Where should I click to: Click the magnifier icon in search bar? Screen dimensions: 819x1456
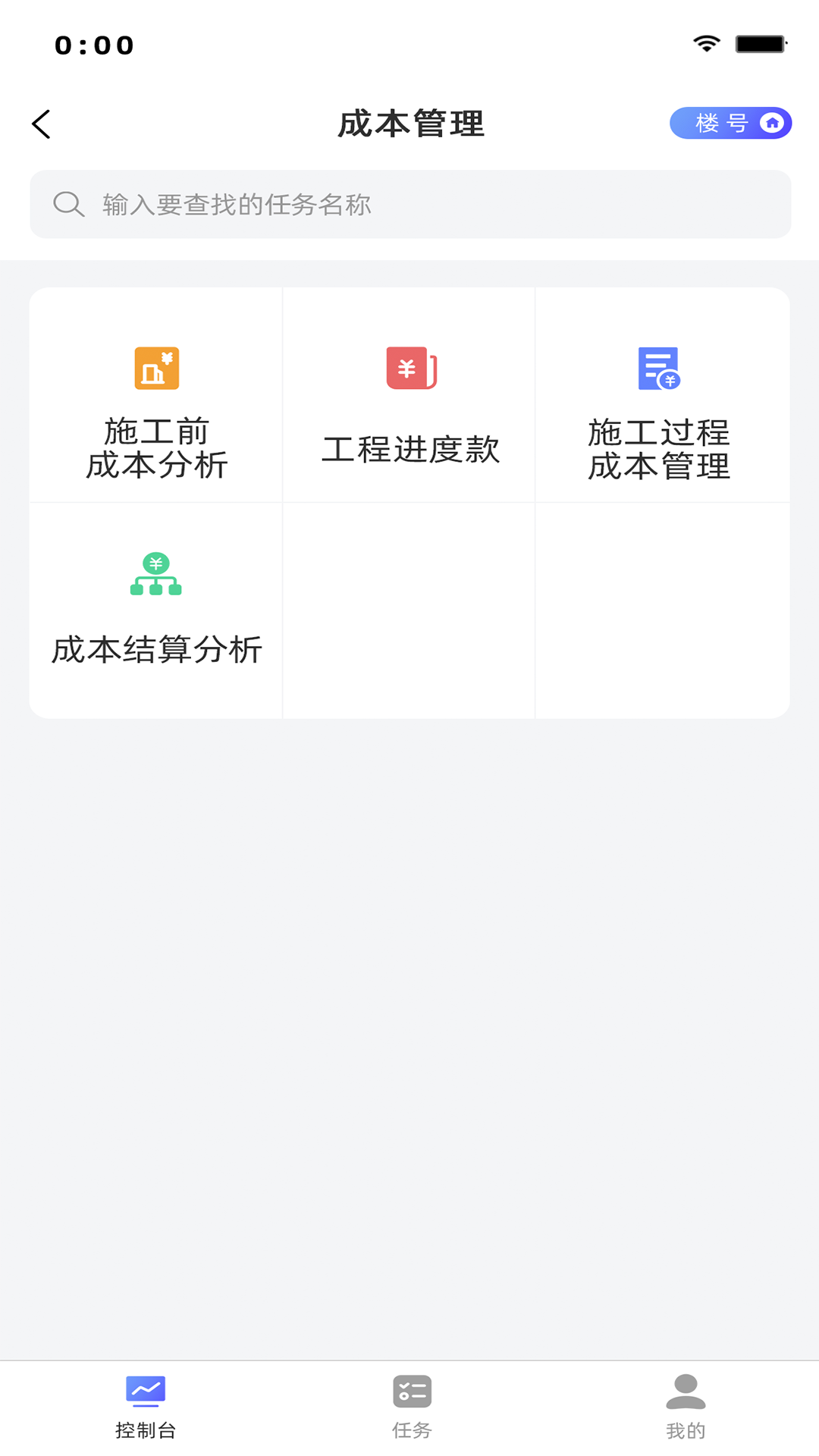click(x=68, y=203)
